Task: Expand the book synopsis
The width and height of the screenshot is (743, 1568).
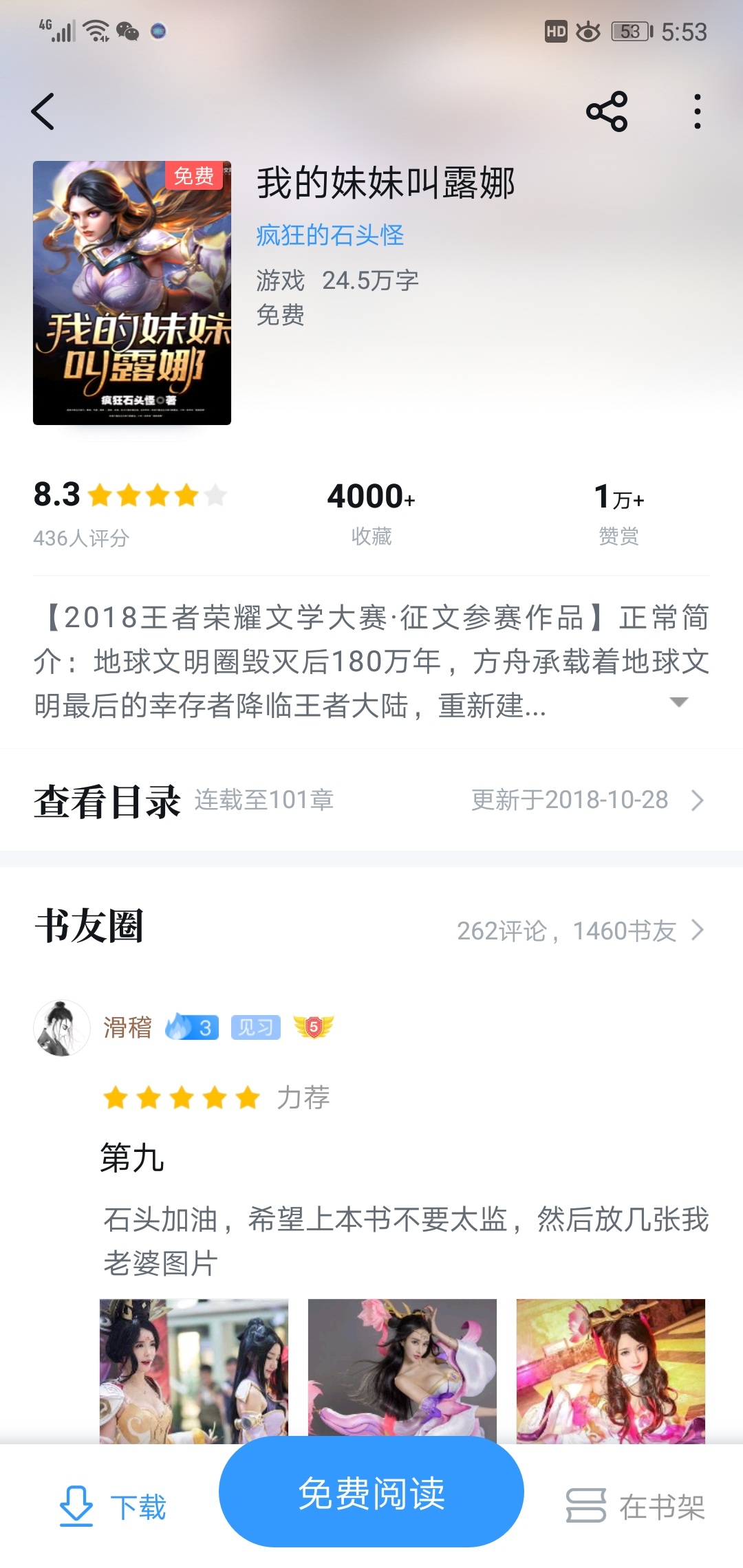Action: [x=679, y=702]
